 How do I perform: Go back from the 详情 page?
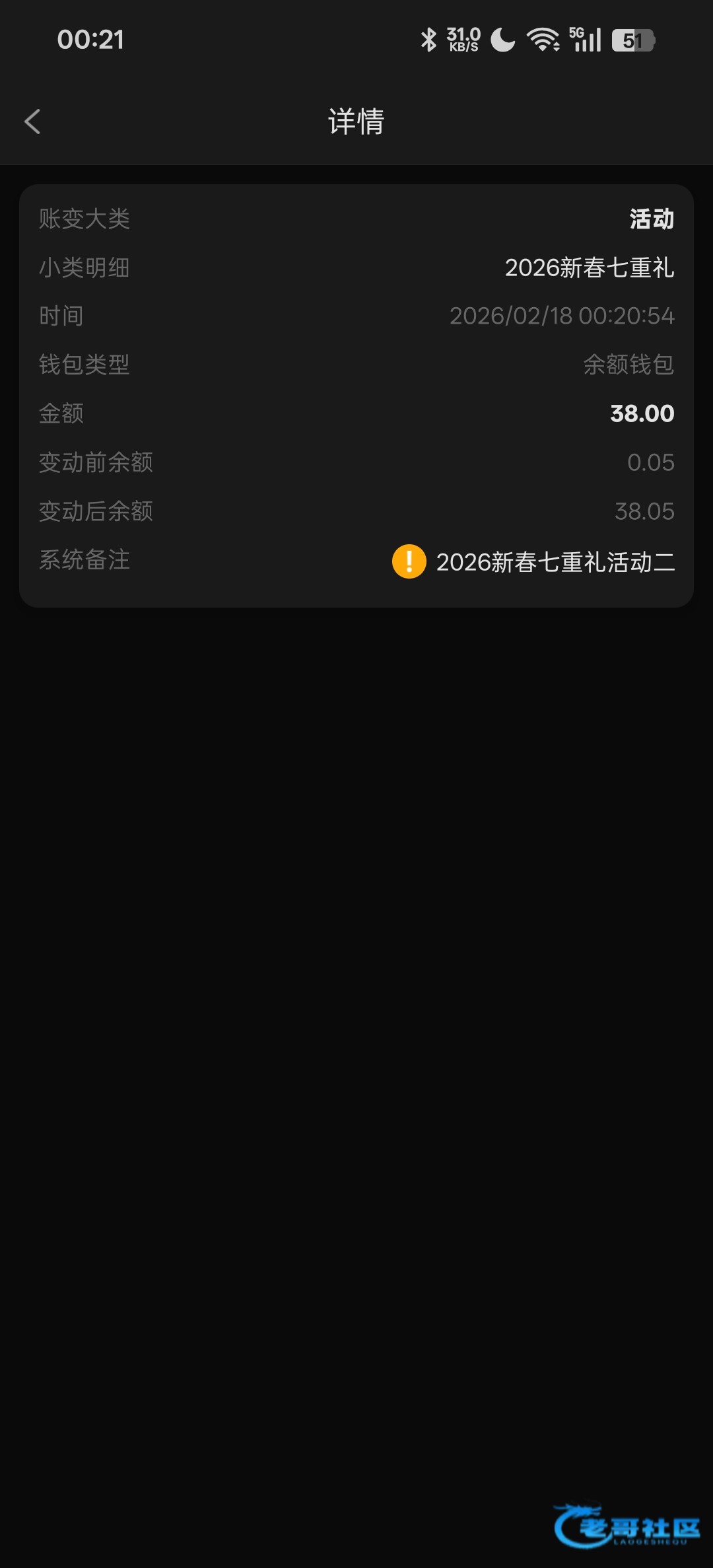point(32,122)
